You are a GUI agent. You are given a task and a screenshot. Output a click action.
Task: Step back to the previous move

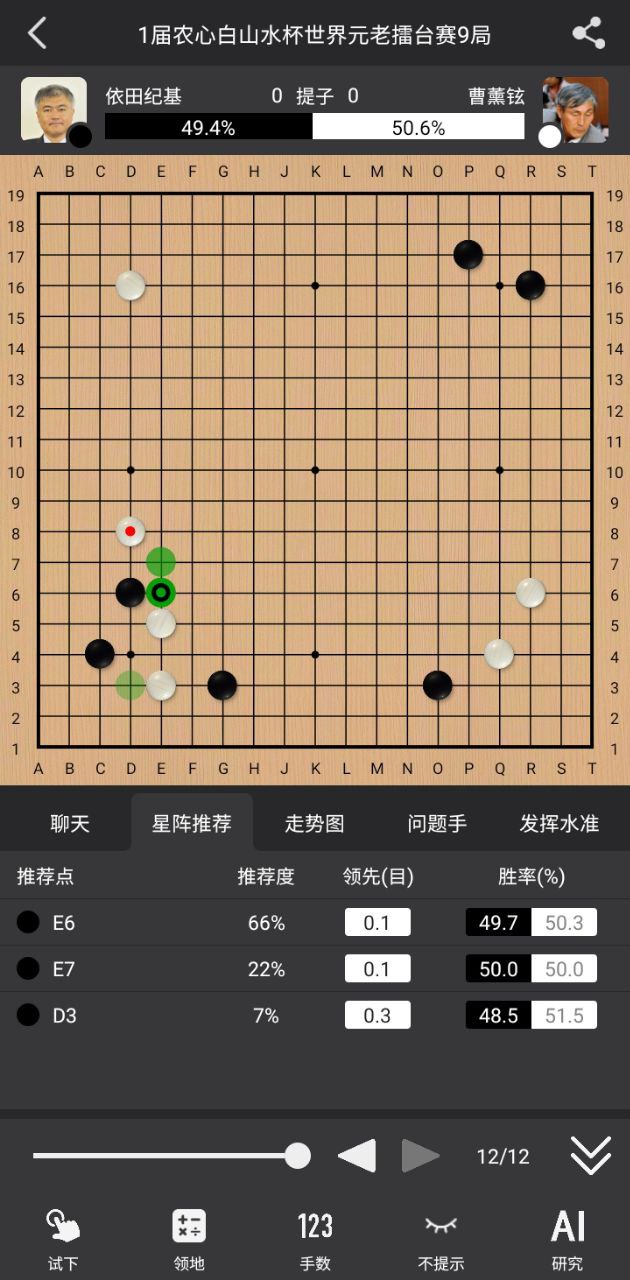click(357, 1156)
